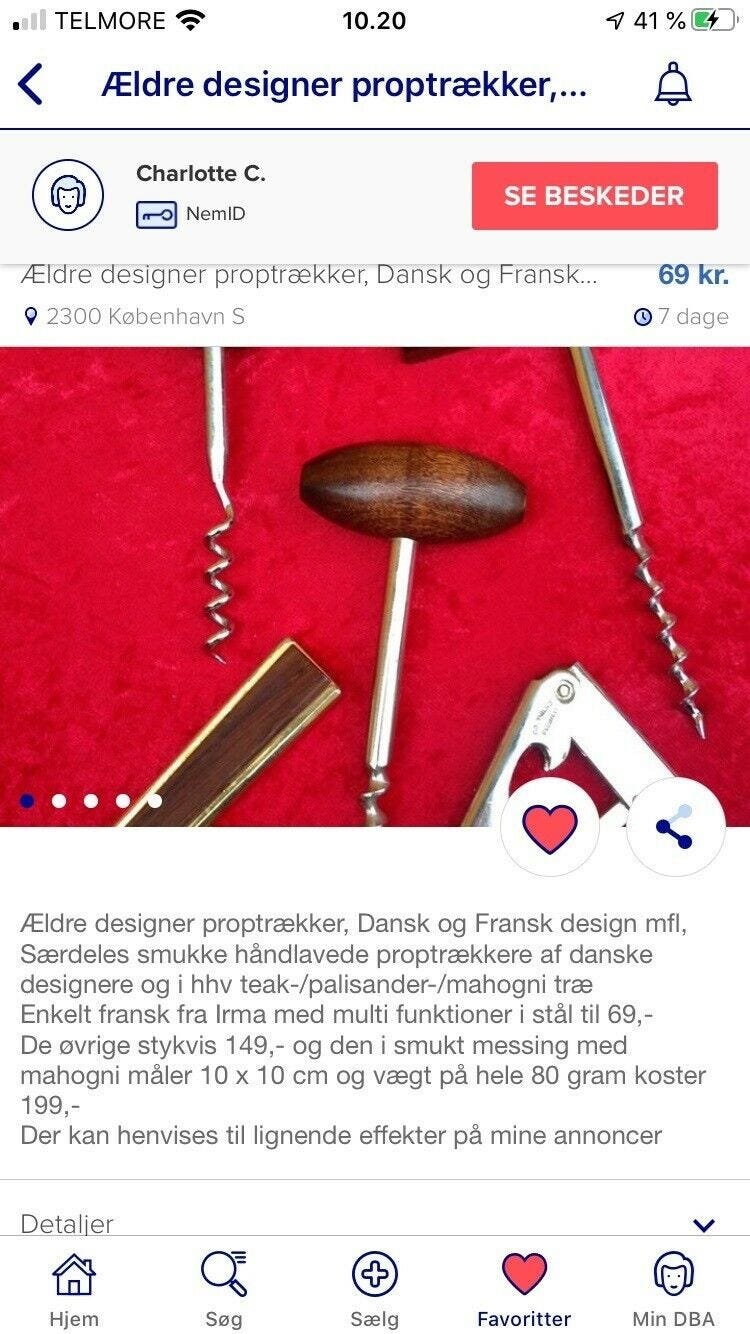The image size is (750, 1334).
Task: Tap the Hjem house icon
Action: pos(73,1275)
